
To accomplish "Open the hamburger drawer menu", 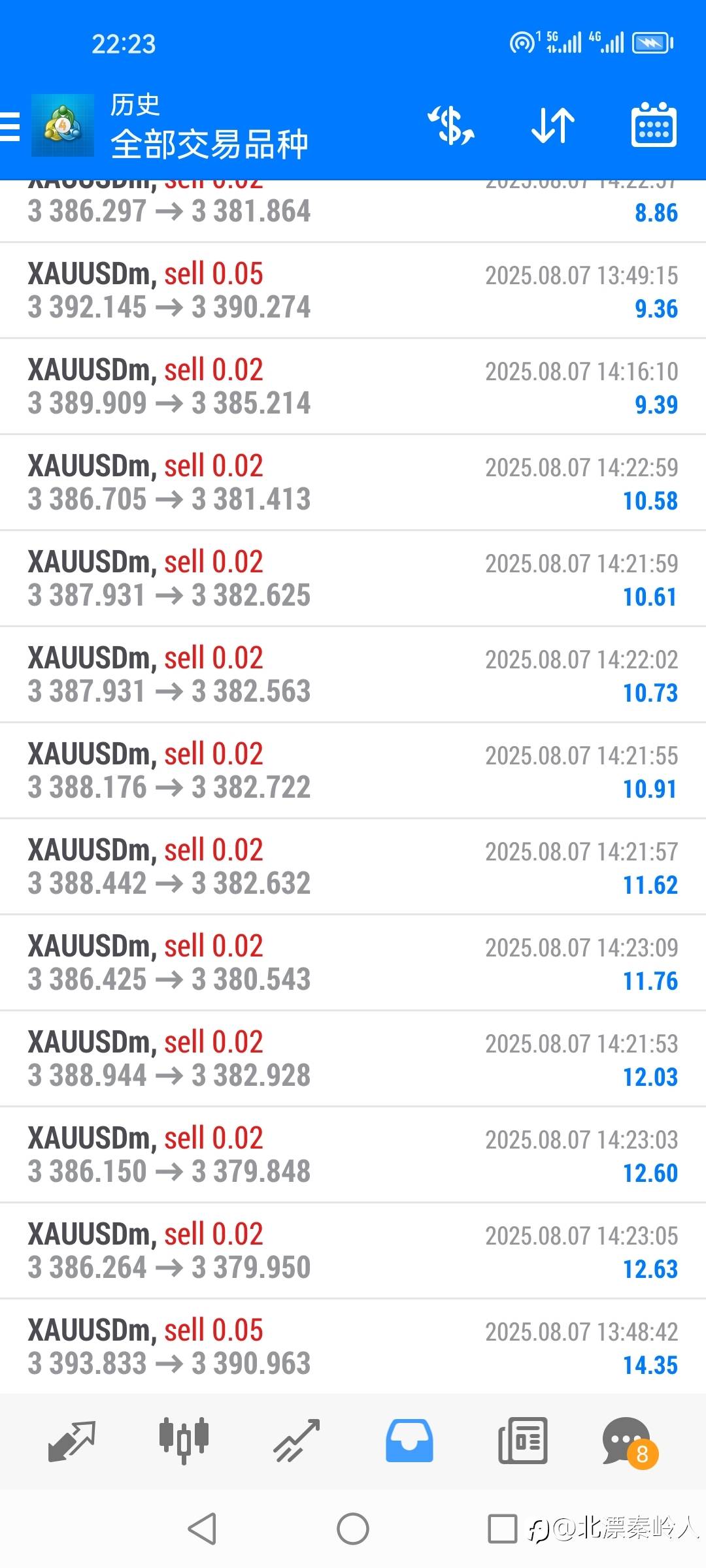I will pyautogui.click(x=9, y=127).
